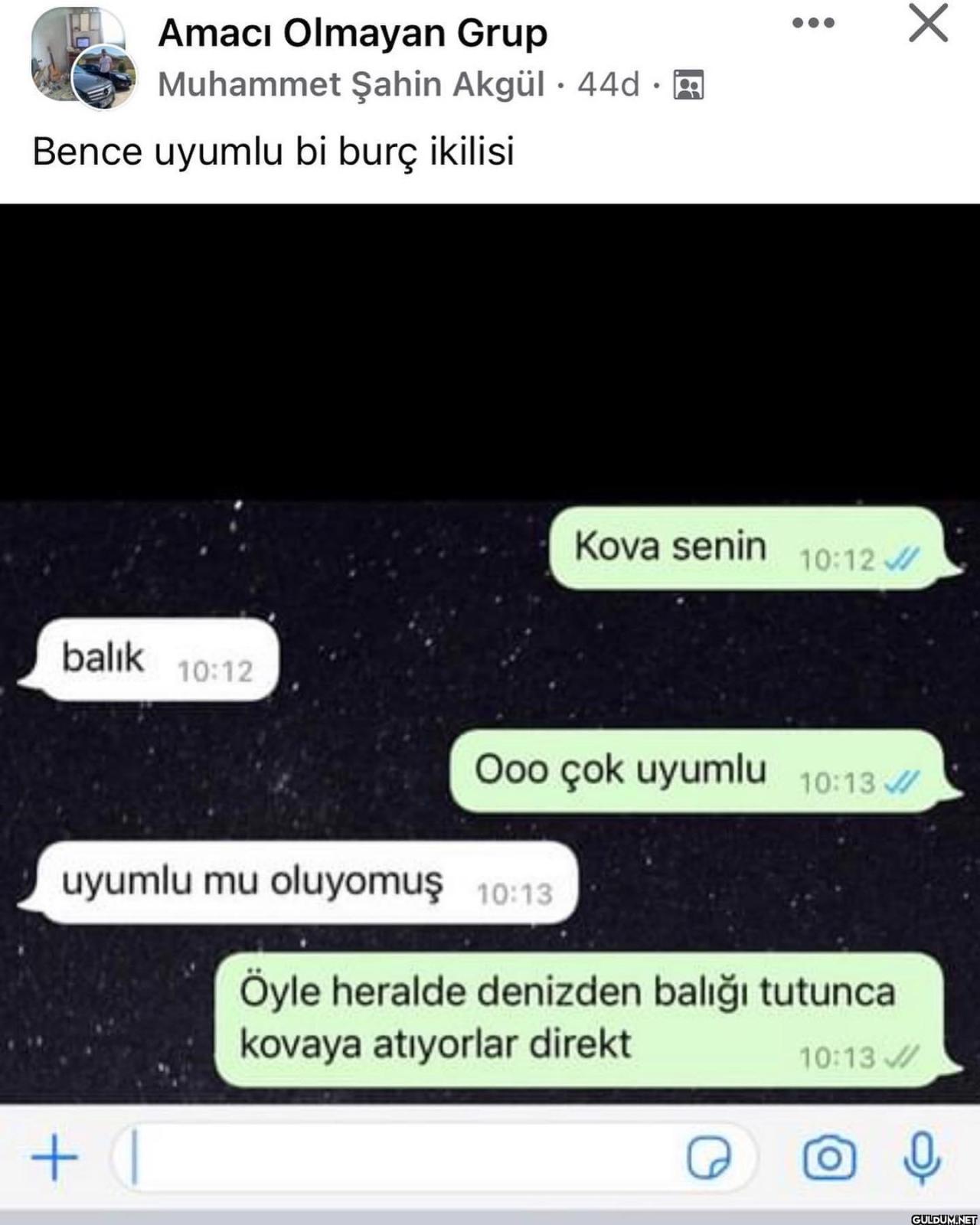Open the Amacı Olmayan Grup group page
This screenshot has height=1225, width=980.
(x=352, y=33)
